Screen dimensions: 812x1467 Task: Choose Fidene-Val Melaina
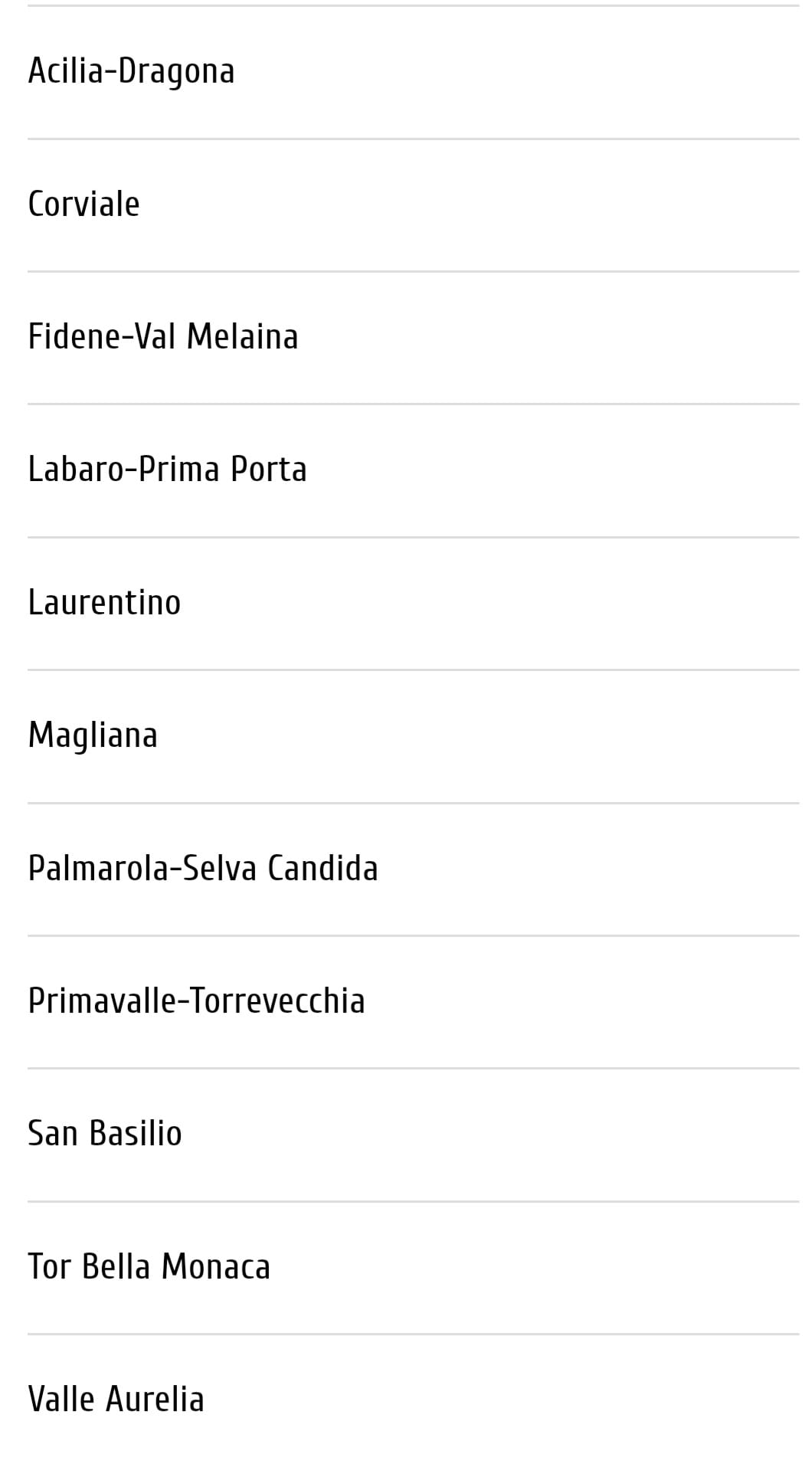(x=414, y=338)
